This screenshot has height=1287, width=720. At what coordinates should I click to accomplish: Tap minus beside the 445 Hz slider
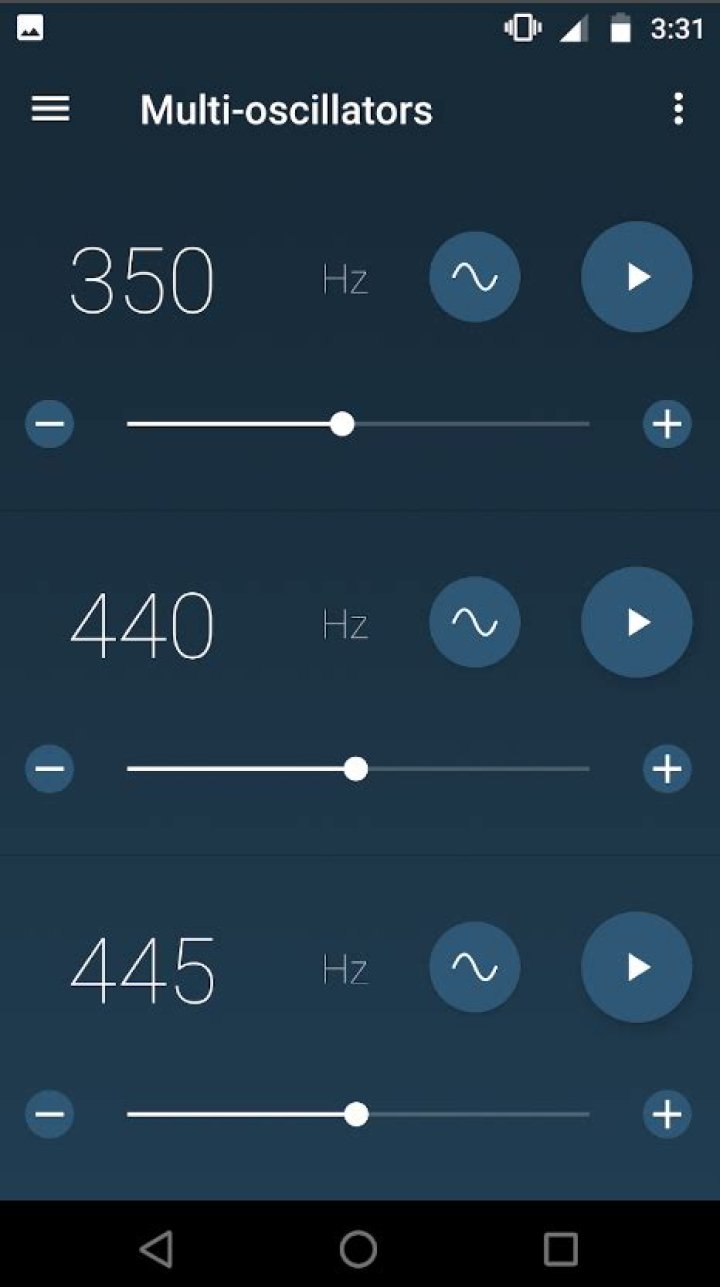point(49,1114)
